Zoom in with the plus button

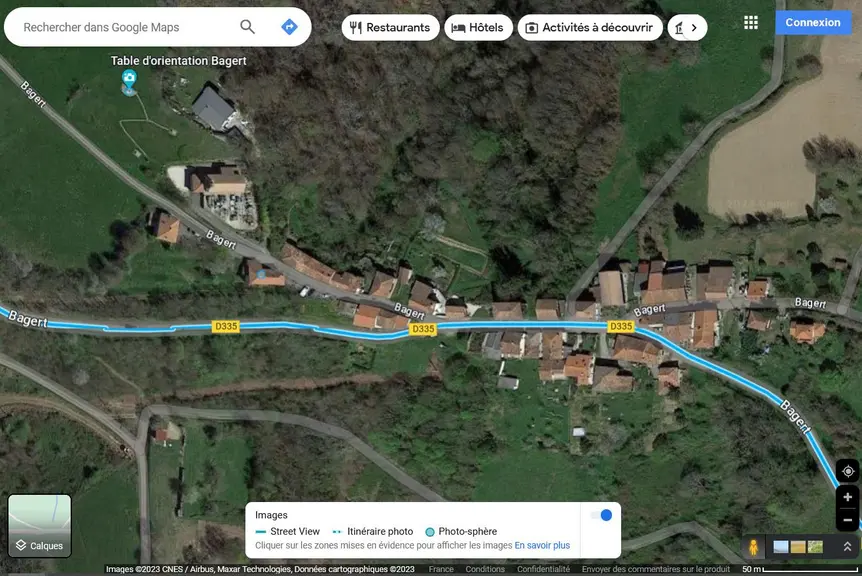pos(848,497)
